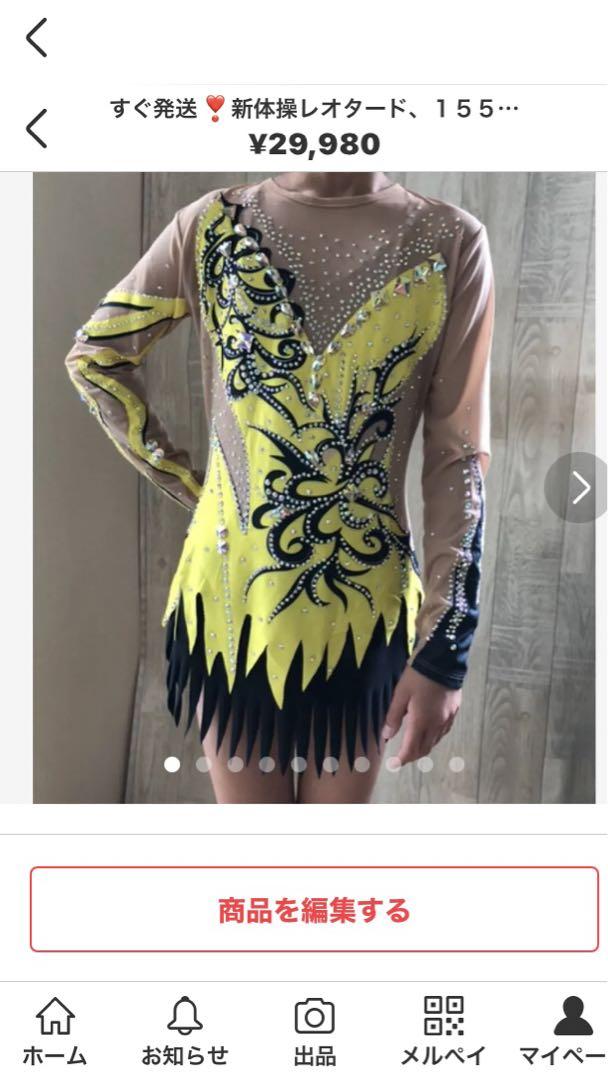Go back using arrow beside listing title
The height and width of the screenshot is (1080, 608).
tap(36, 128)
